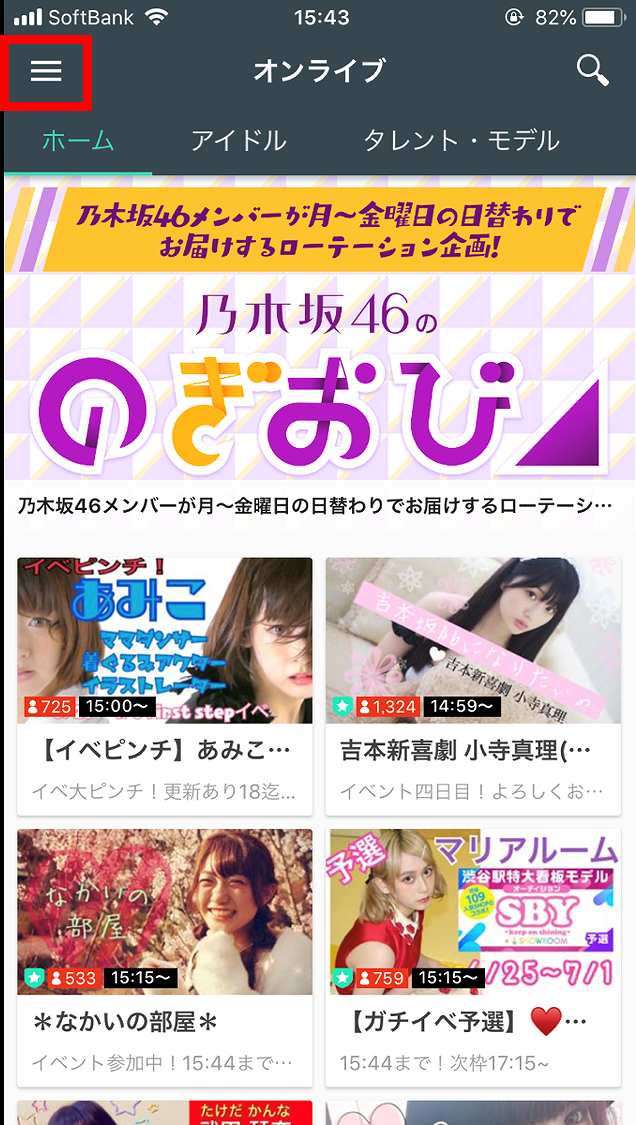The height and width of the screenshot is (1125, 636).
Task: Open the hamburger drawer menu
Action: (46, 71)
